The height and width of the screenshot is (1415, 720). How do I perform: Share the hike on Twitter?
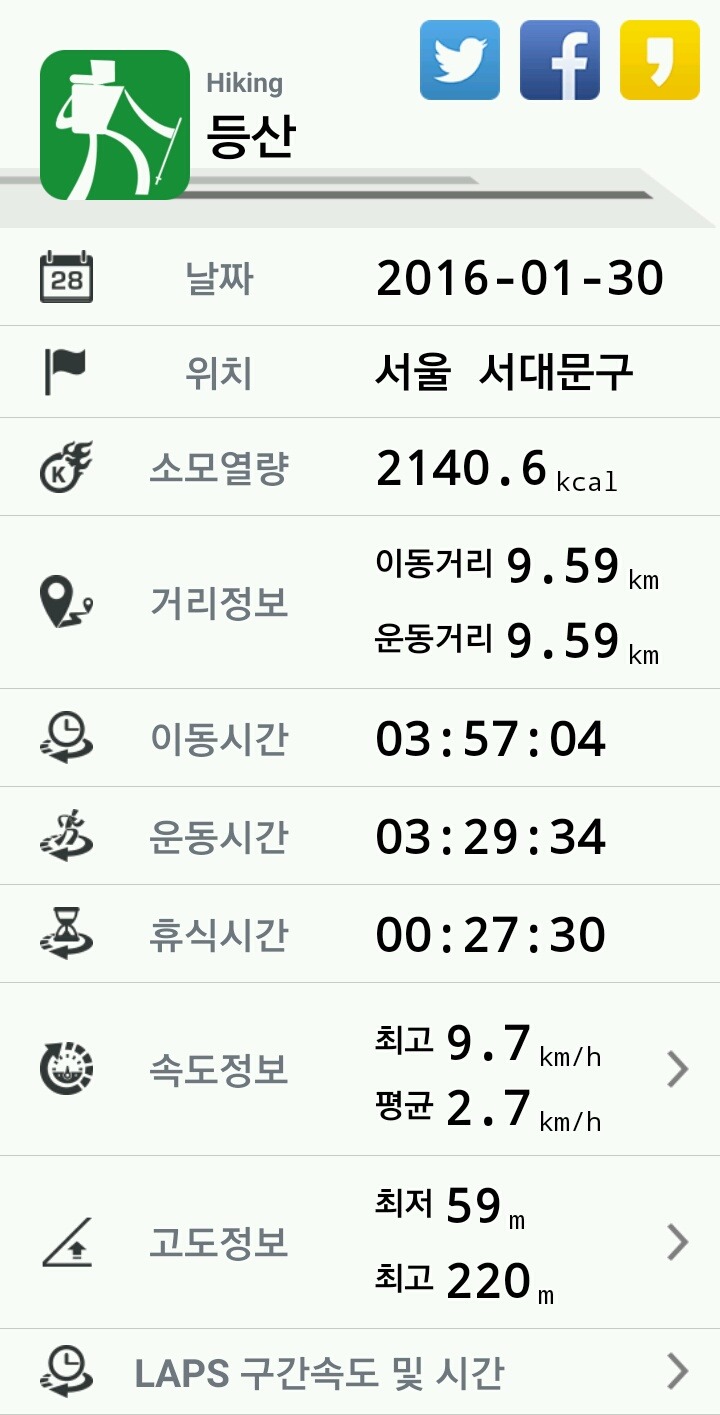tap(459, 60)
